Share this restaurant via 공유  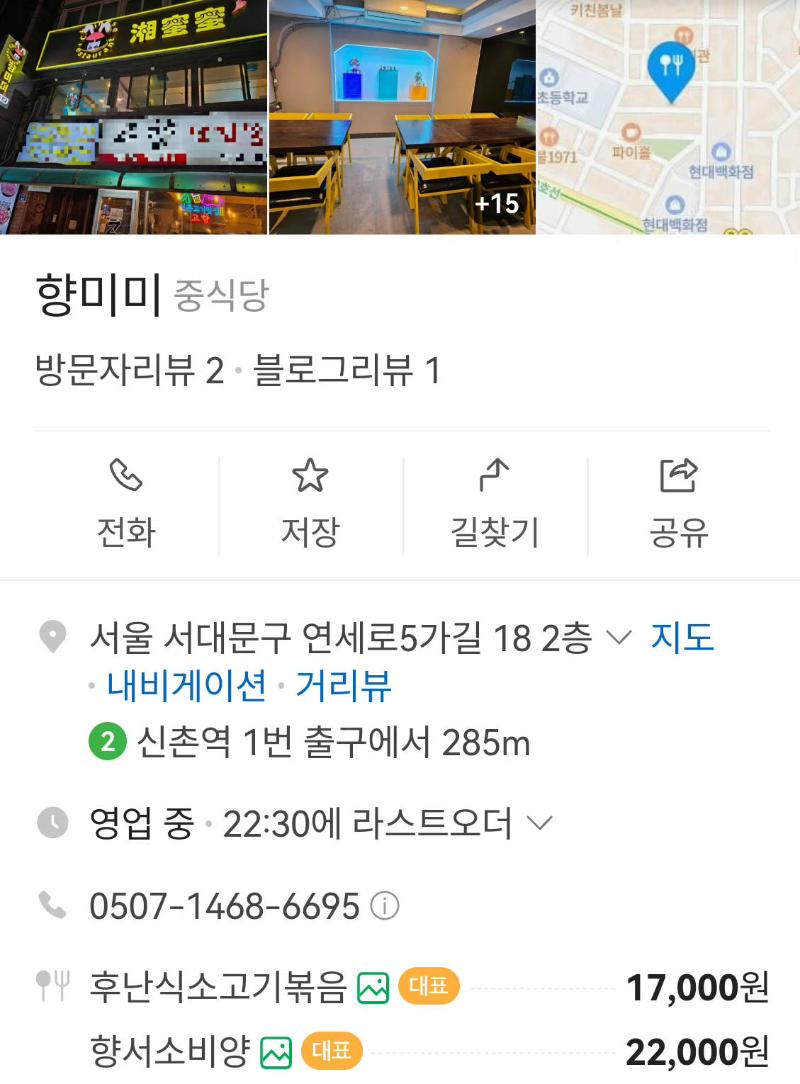679,504
